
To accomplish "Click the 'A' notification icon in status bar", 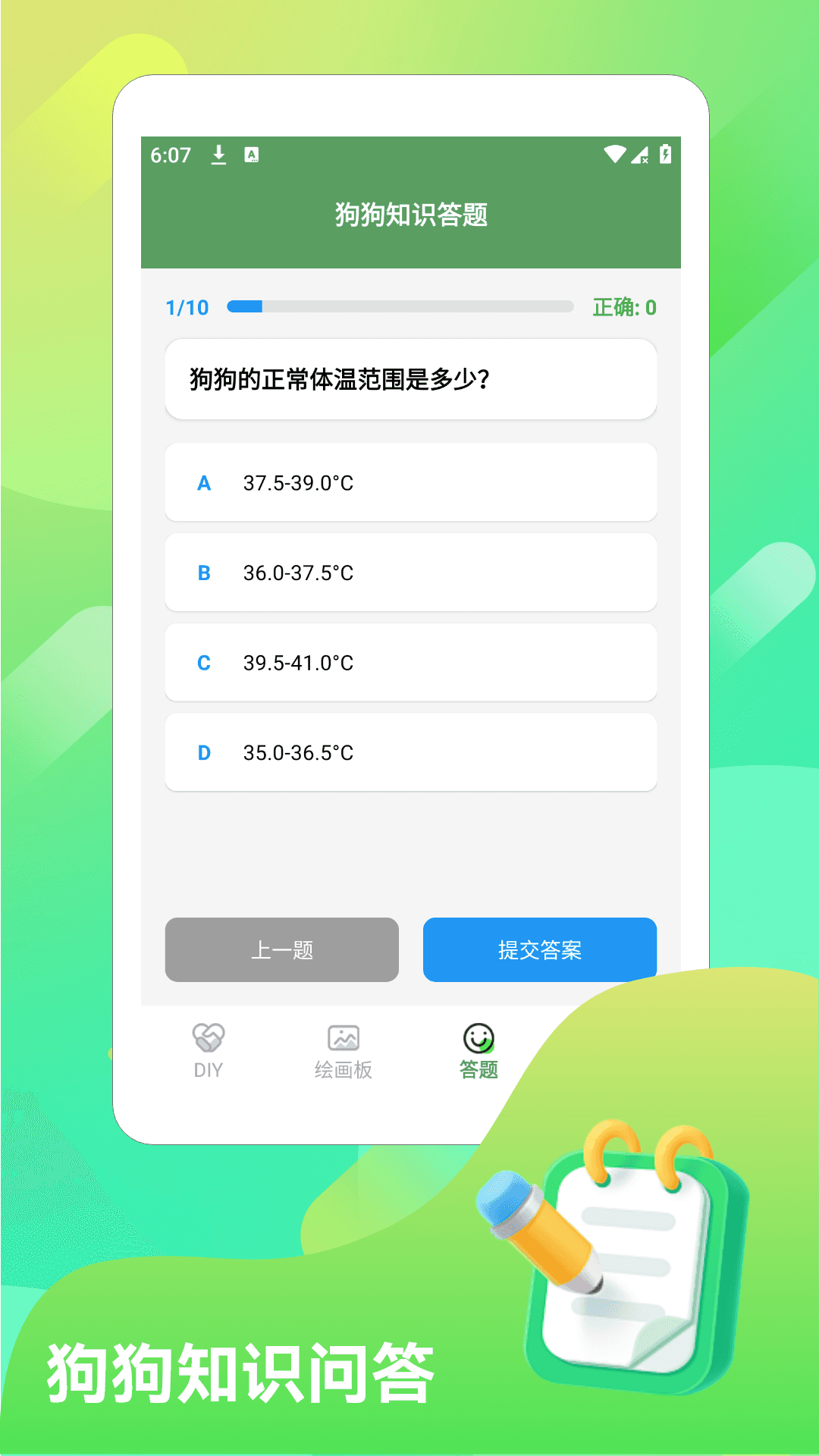I will (252, 155).
